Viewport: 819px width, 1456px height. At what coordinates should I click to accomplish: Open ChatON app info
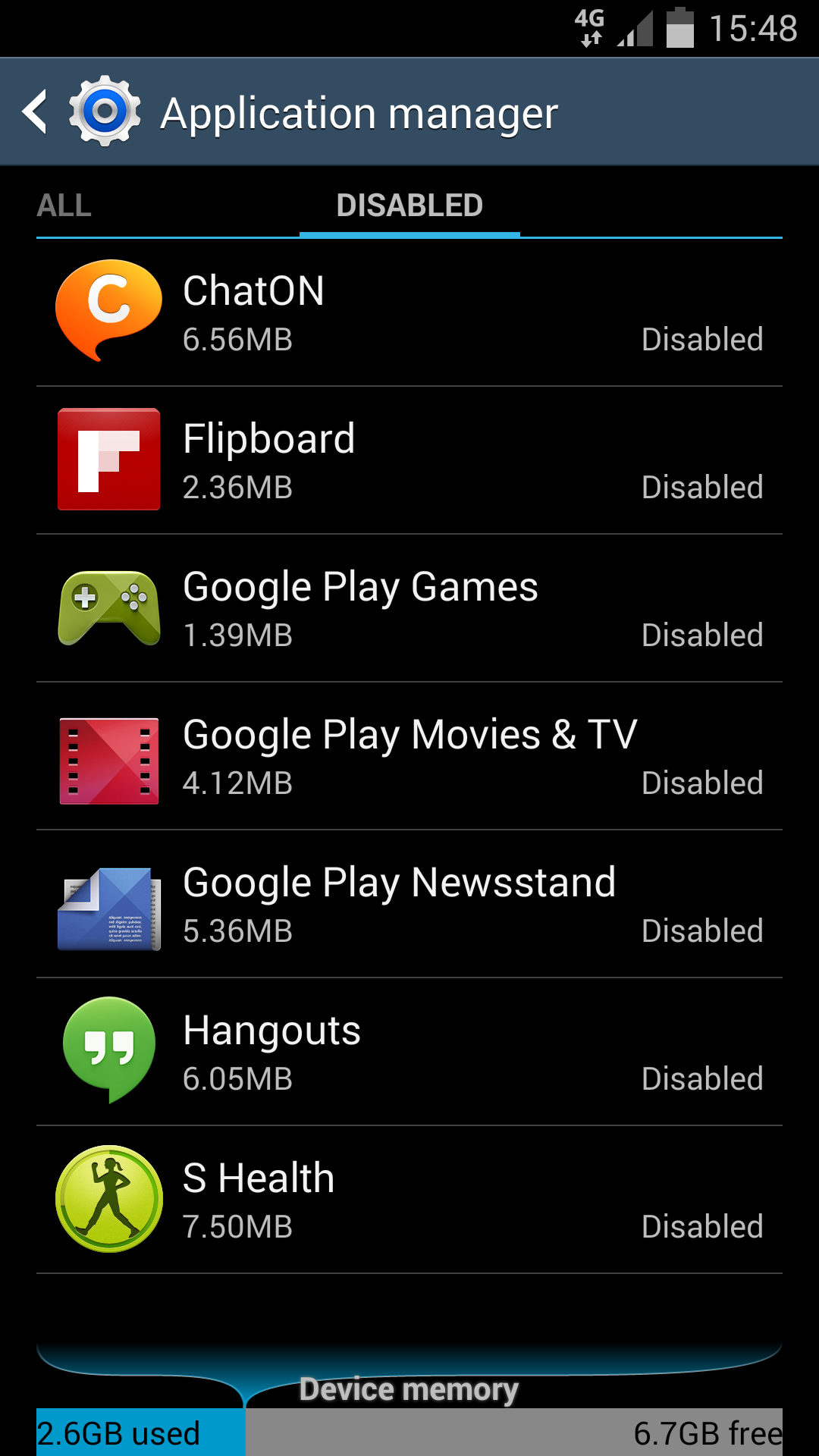click(409, 312)
